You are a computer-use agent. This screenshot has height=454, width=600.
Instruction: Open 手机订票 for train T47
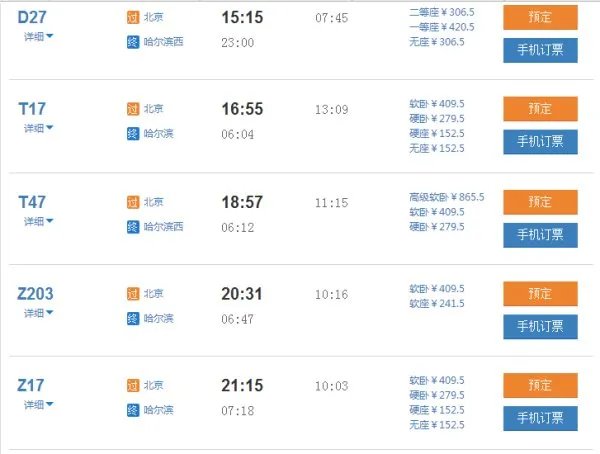(x=540, y=235)
